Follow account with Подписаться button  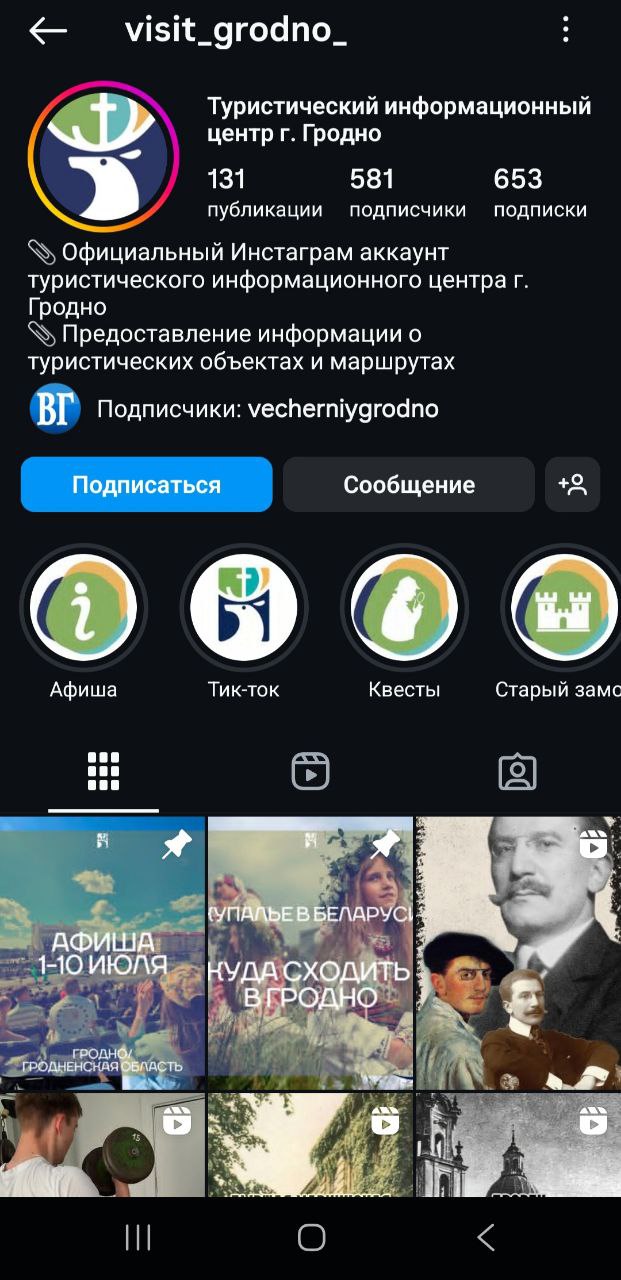[146, 485]
